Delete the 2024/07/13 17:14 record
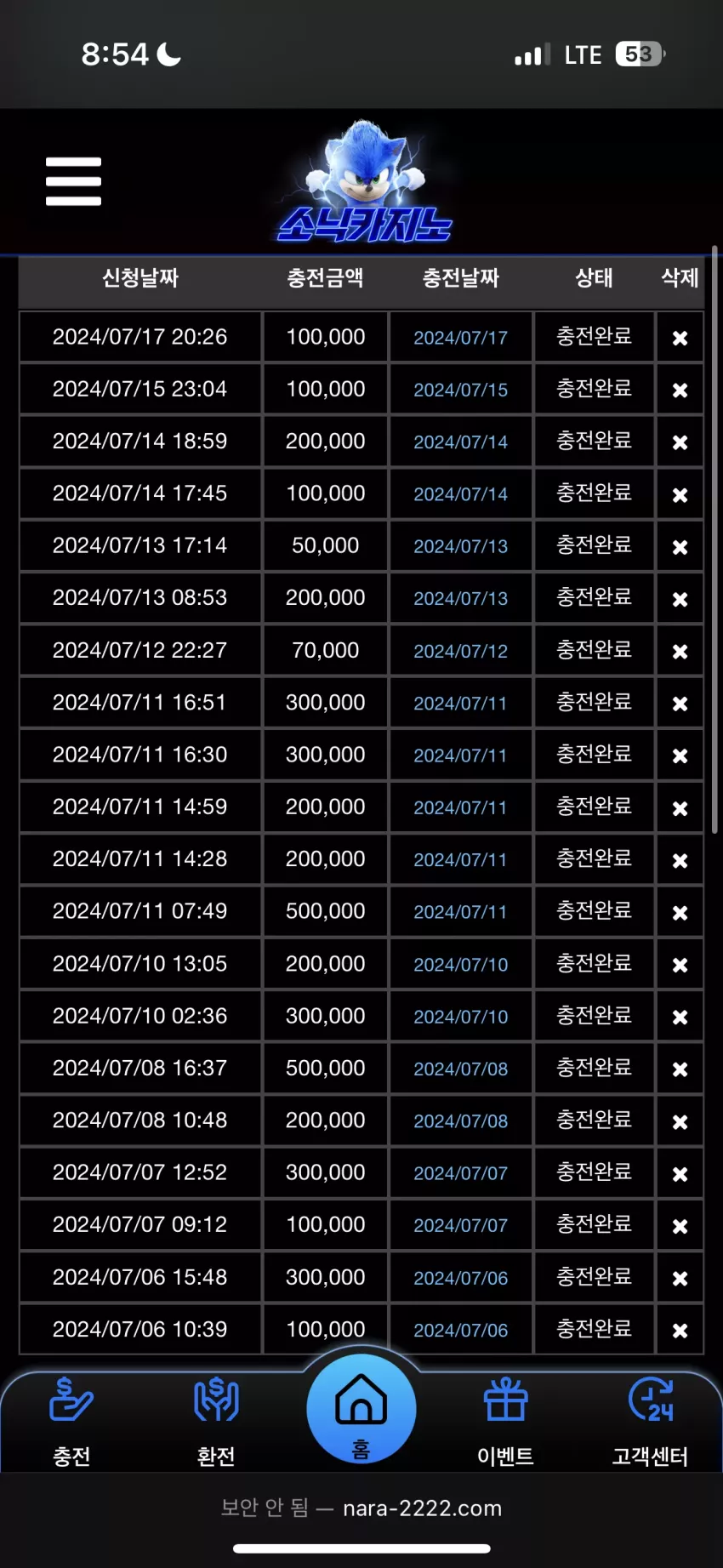The image size is (723, 1568). (680, 547)
